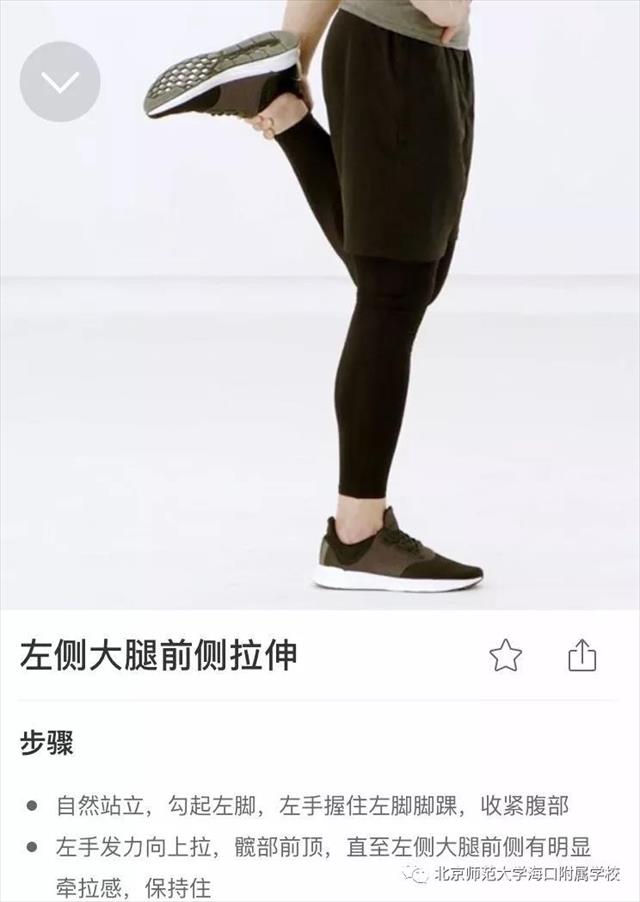Collapse the exercise detail with the down chevron

point(60,82)
